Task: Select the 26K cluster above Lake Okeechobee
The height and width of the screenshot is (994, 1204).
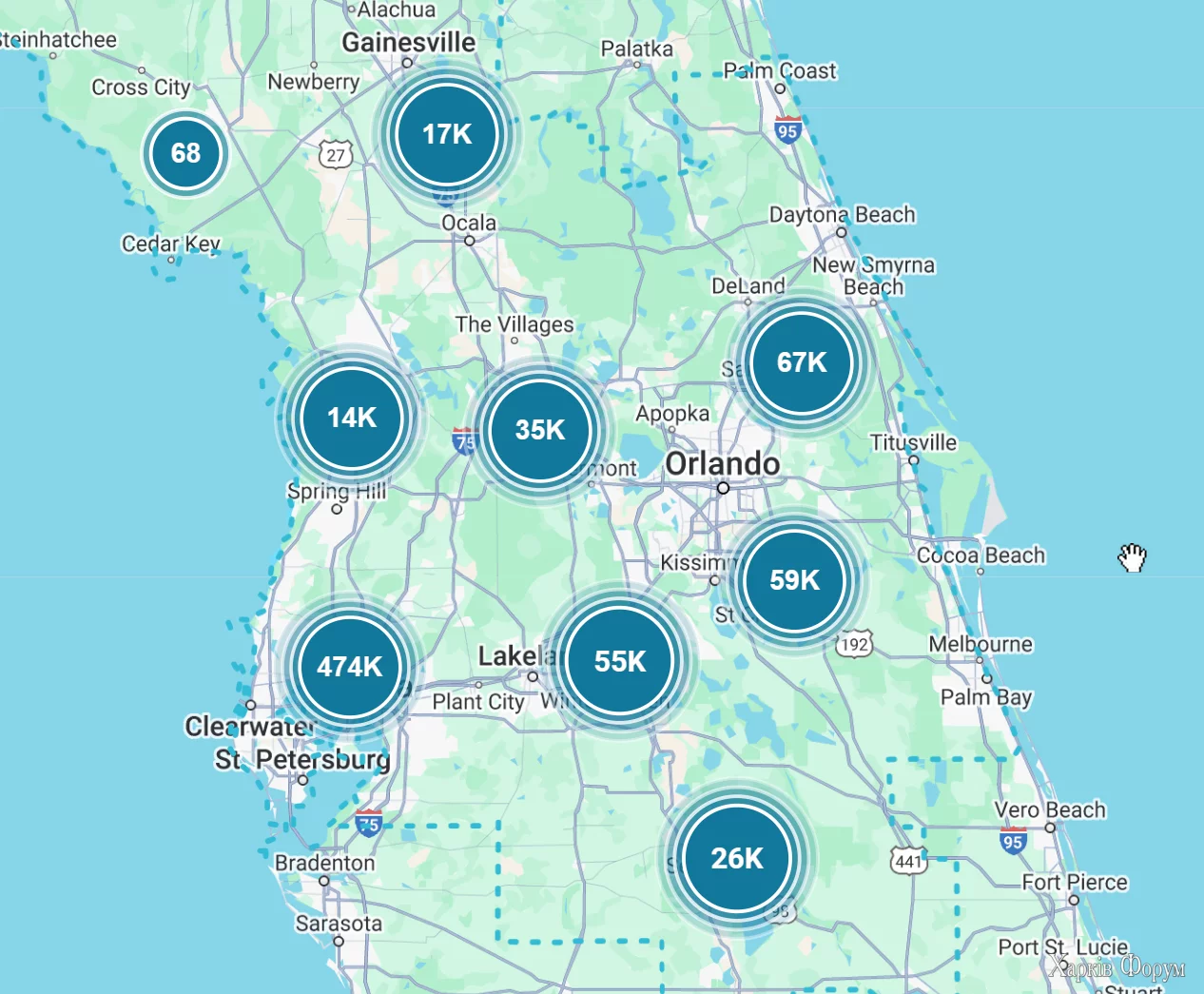Action: click(x=737, y=859)
